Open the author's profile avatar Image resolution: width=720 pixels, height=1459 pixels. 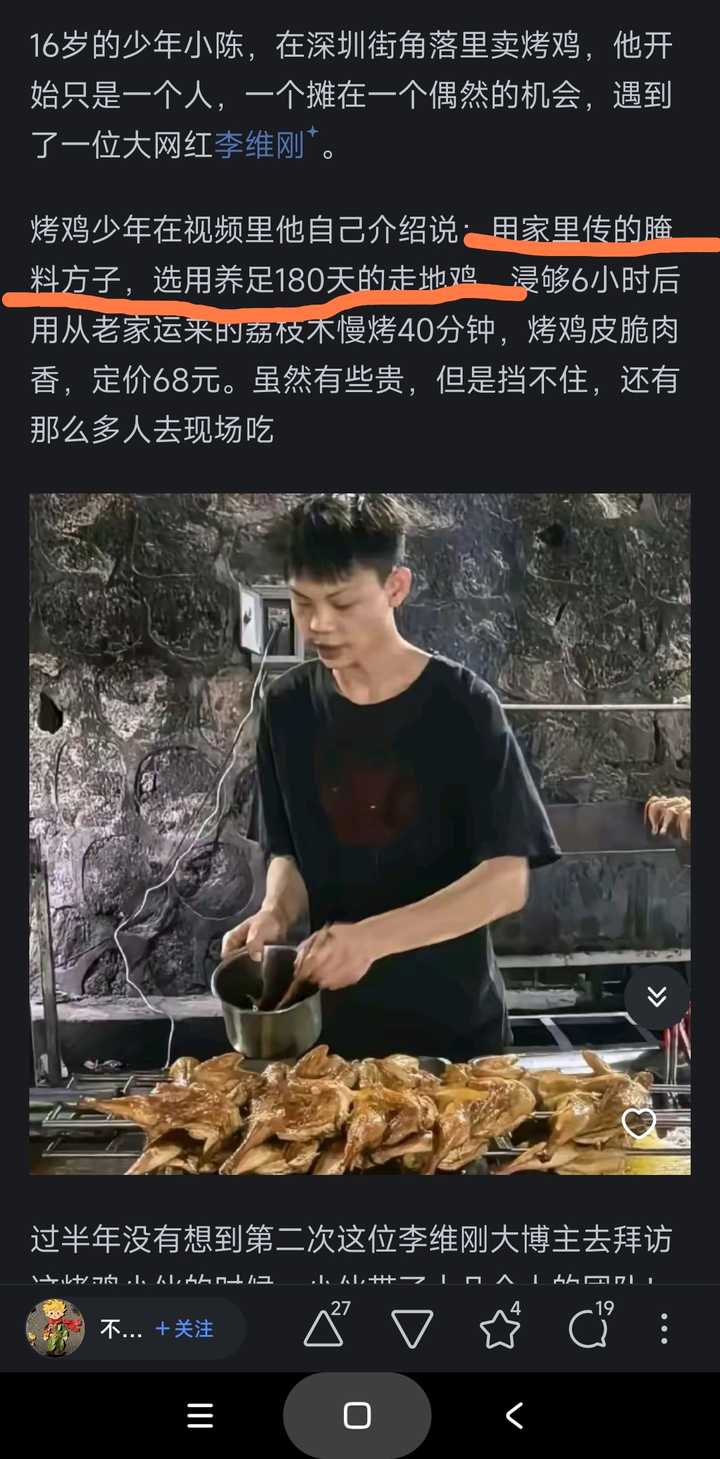click(x=55, y=1329)
